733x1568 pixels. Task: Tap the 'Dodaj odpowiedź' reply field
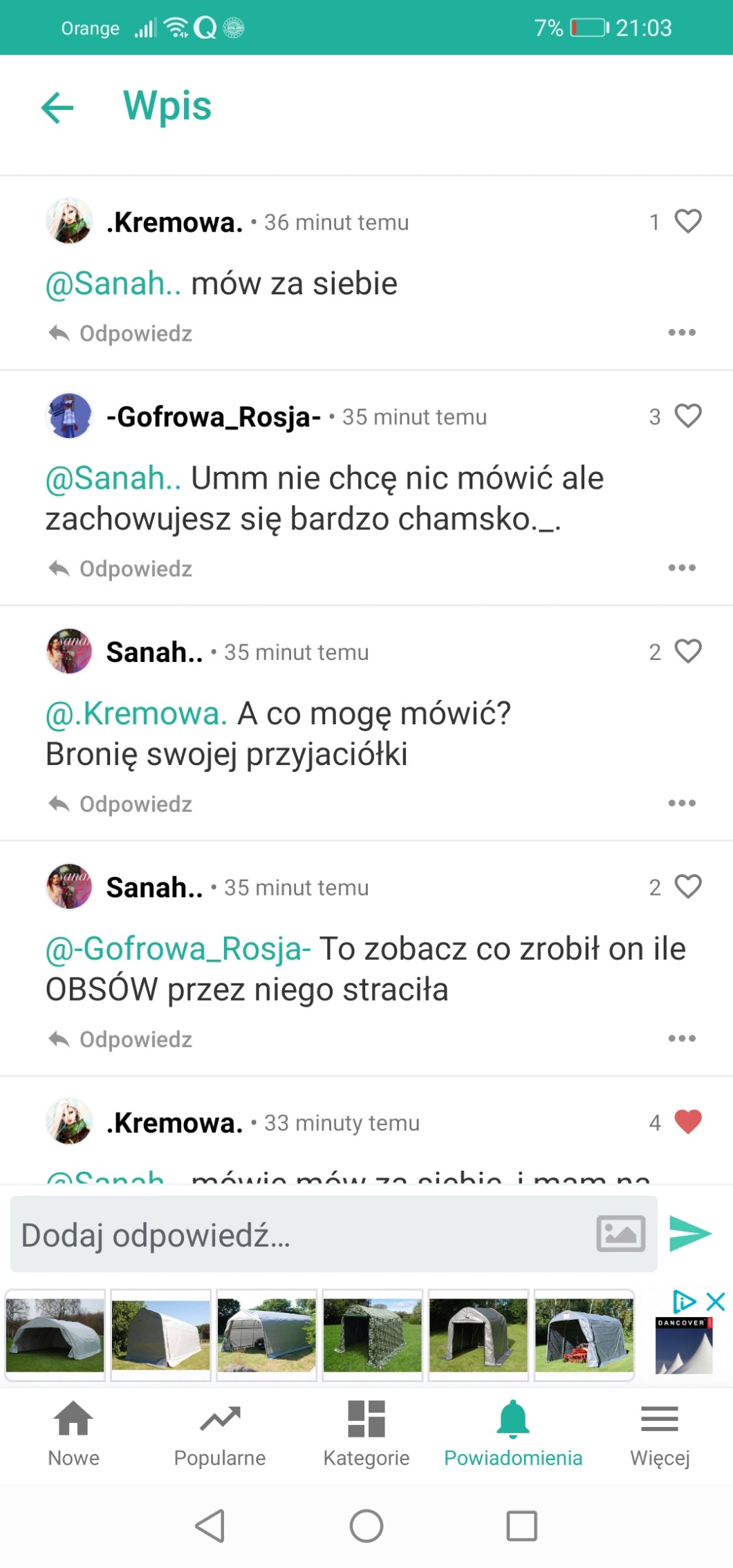(297, 1235)
